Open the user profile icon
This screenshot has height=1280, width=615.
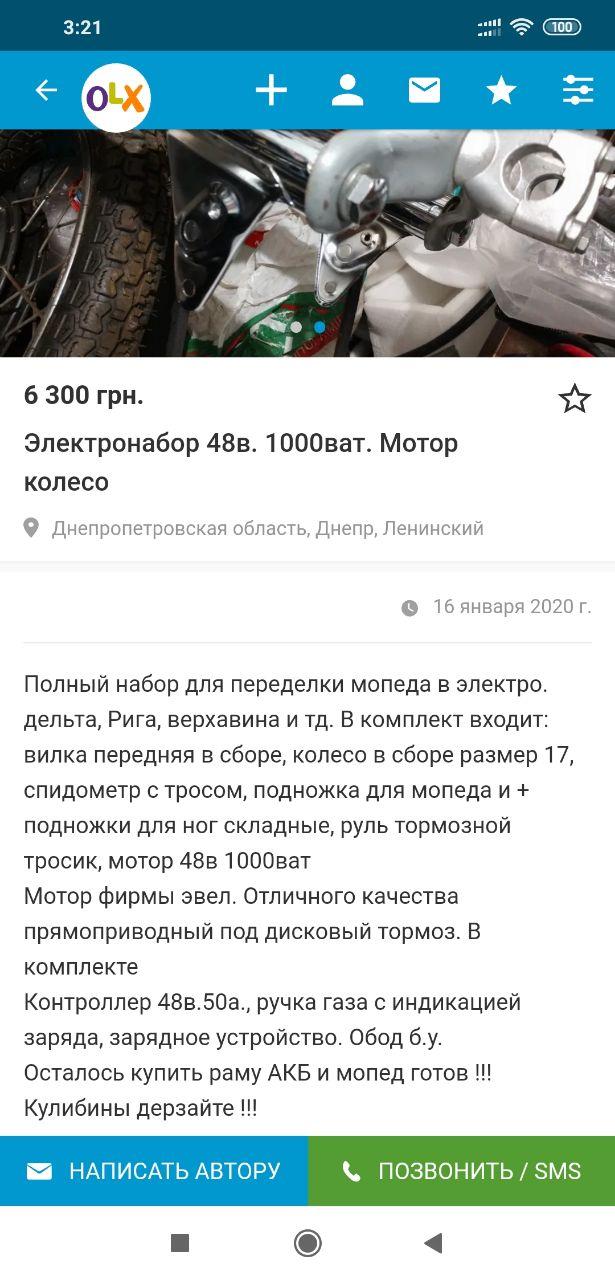[x=347, y=91]
